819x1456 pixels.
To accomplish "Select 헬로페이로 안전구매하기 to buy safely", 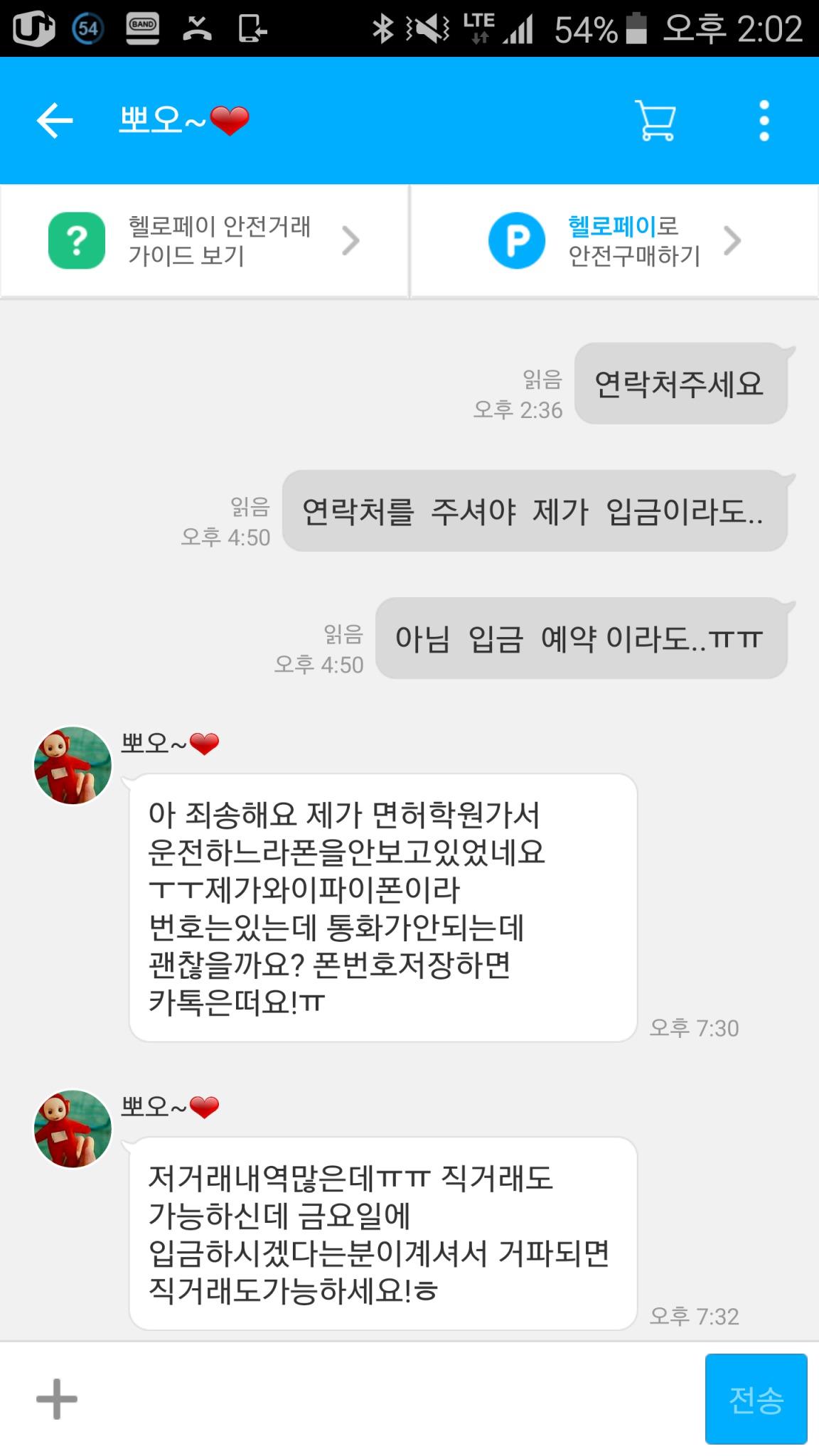I will pos(615,241).
